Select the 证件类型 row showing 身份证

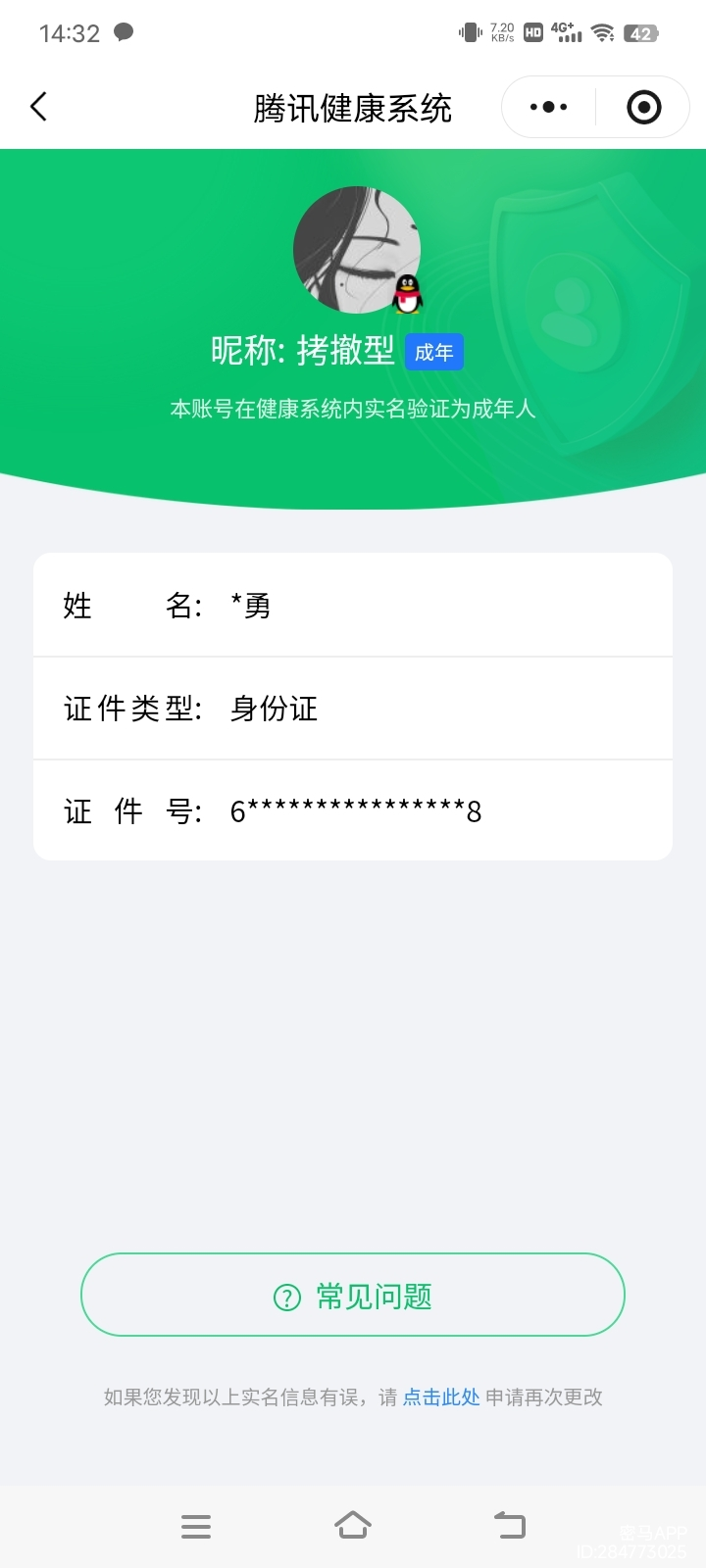[x=353, y=708]
